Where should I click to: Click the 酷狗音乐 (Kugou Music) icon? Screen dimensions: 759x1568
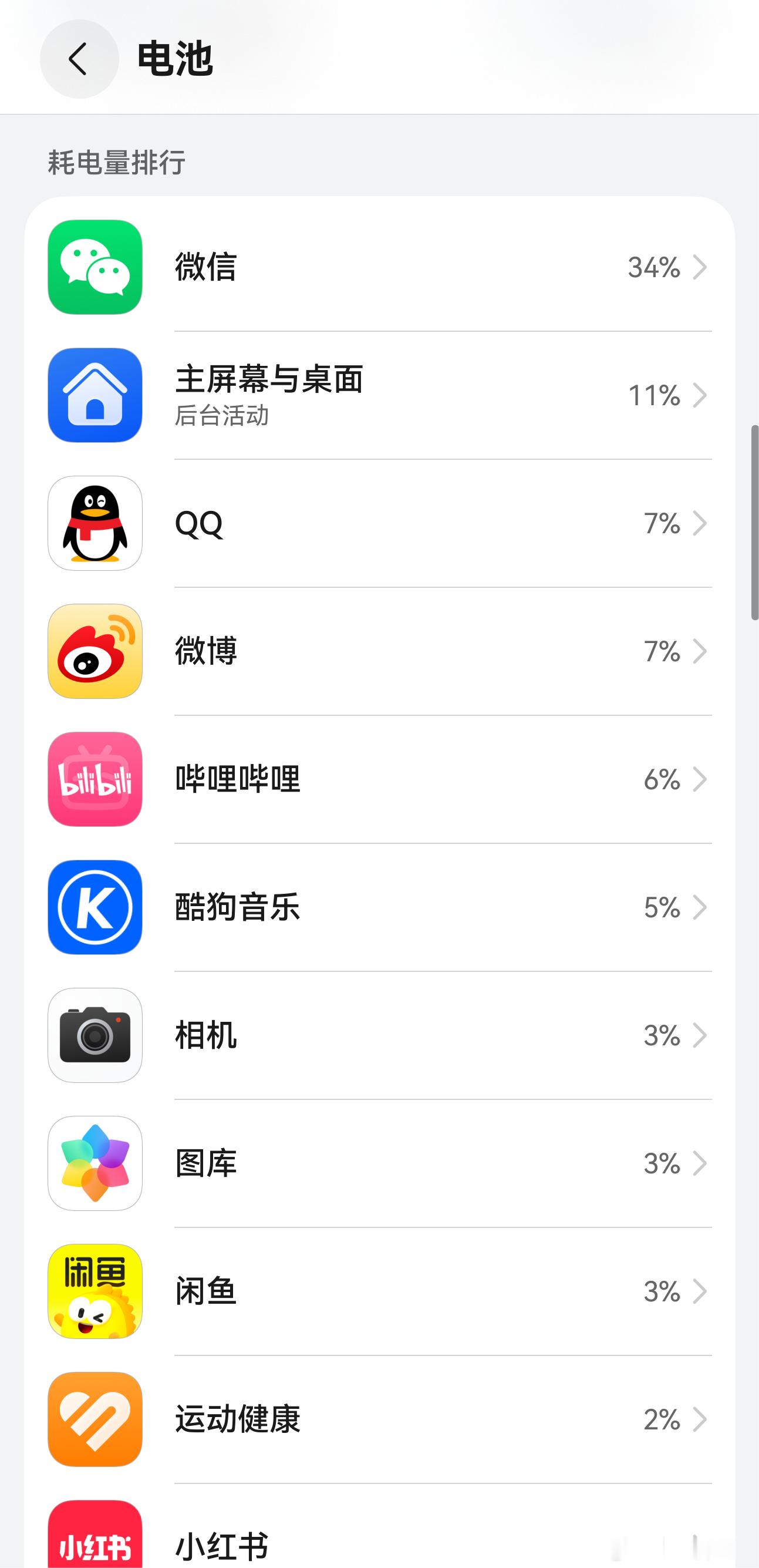click(95, 907)
